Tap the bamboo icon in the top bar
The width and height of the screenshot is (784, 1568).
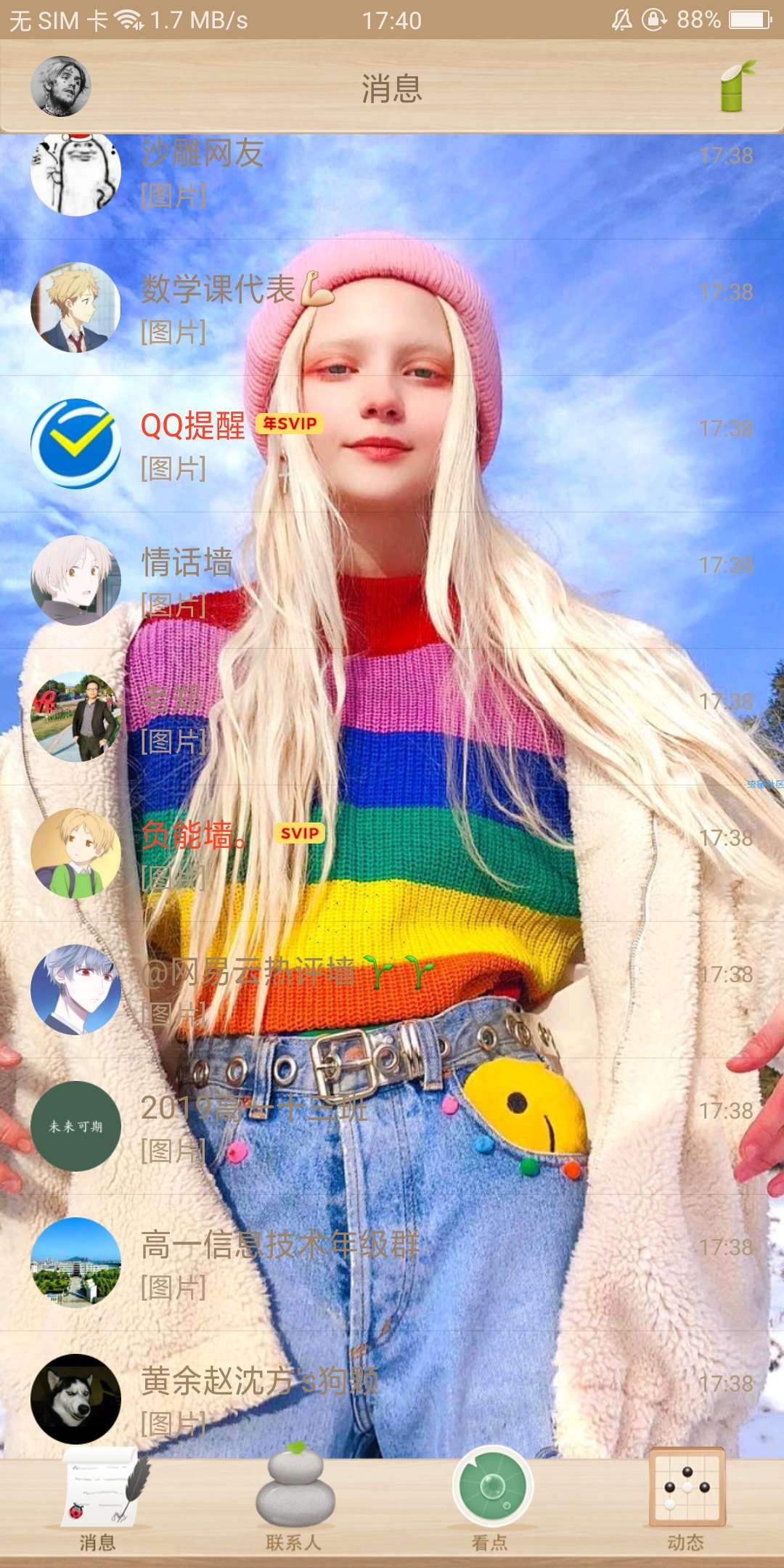pyautogui.click(x=735, y=86)
